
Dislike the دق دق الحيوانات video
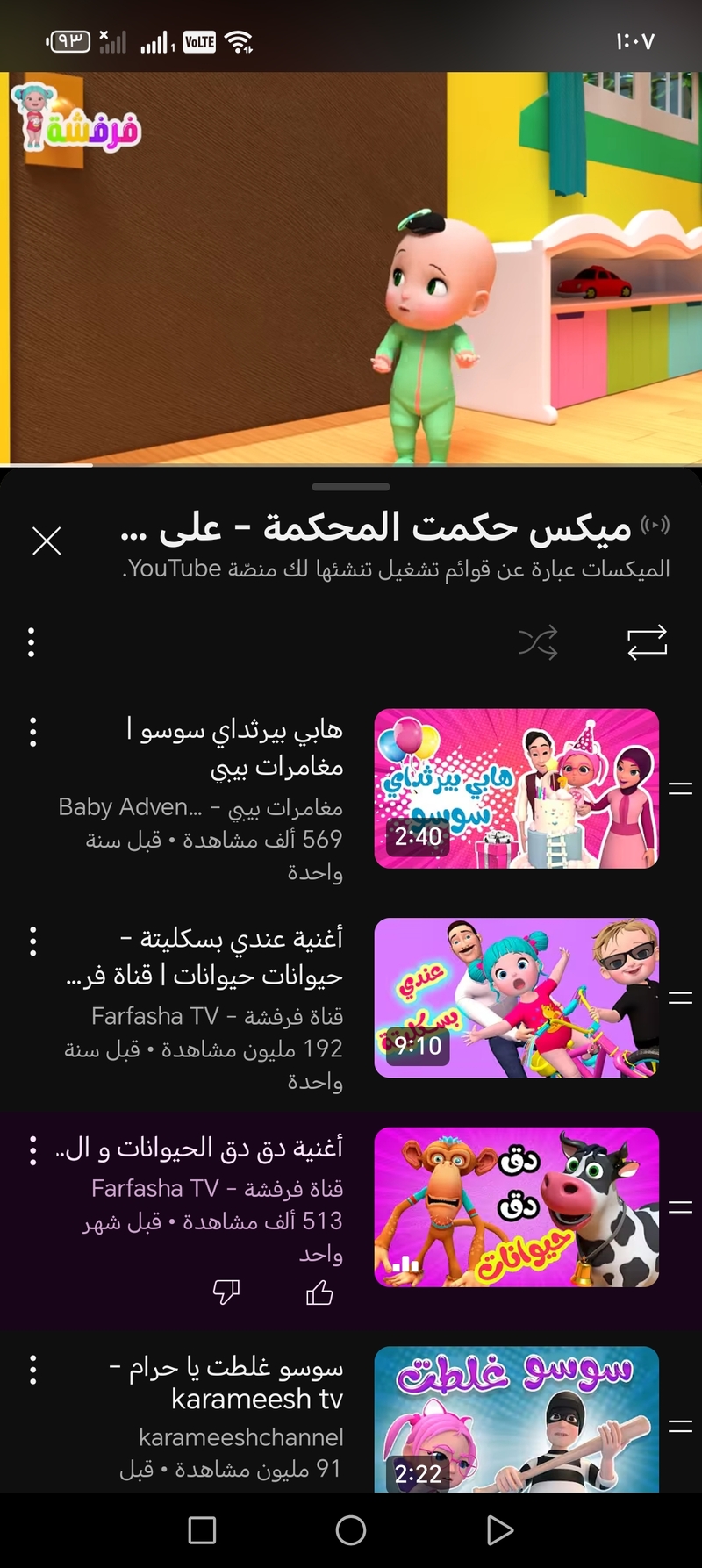(226, 1292)
